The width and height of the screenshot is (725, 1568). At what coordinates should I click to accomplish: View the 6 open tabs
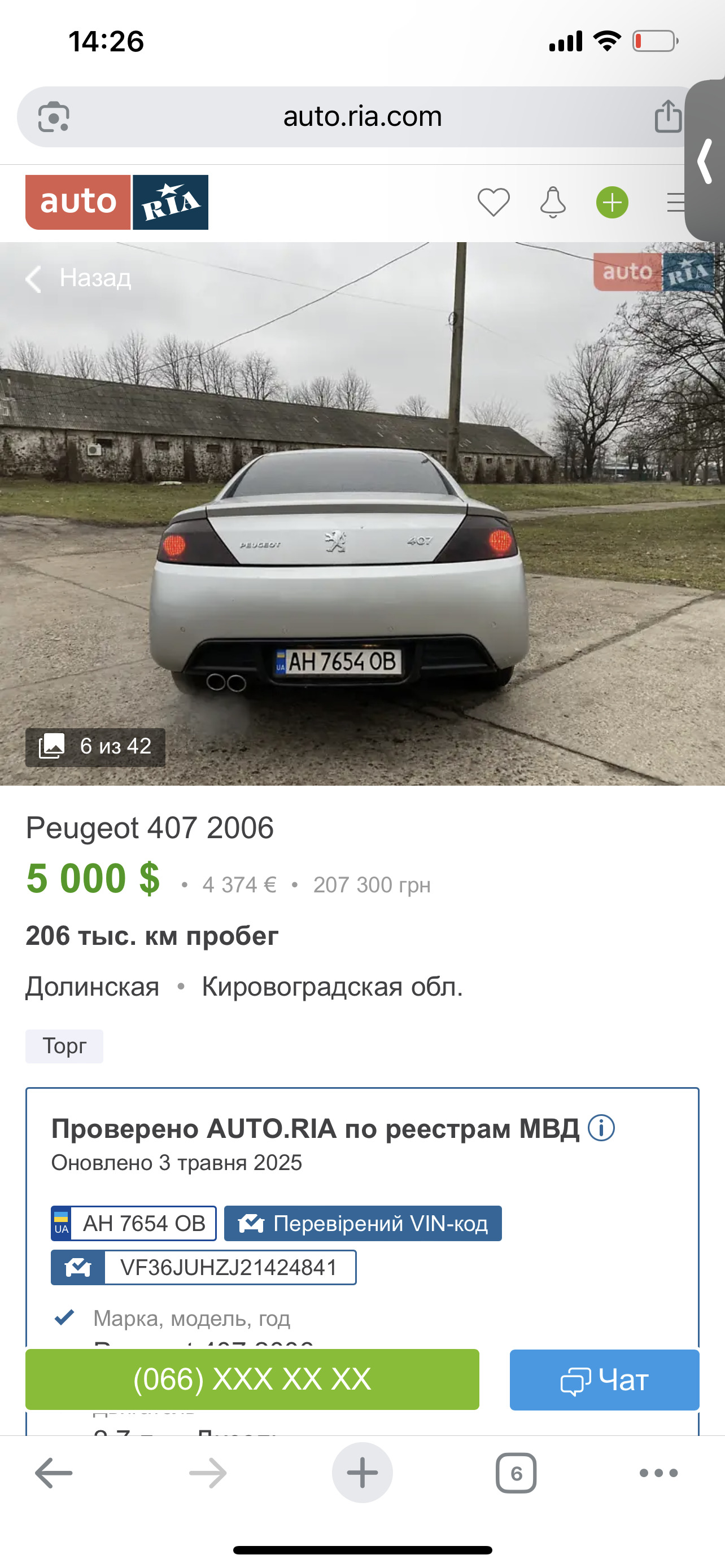[516, 1473]
